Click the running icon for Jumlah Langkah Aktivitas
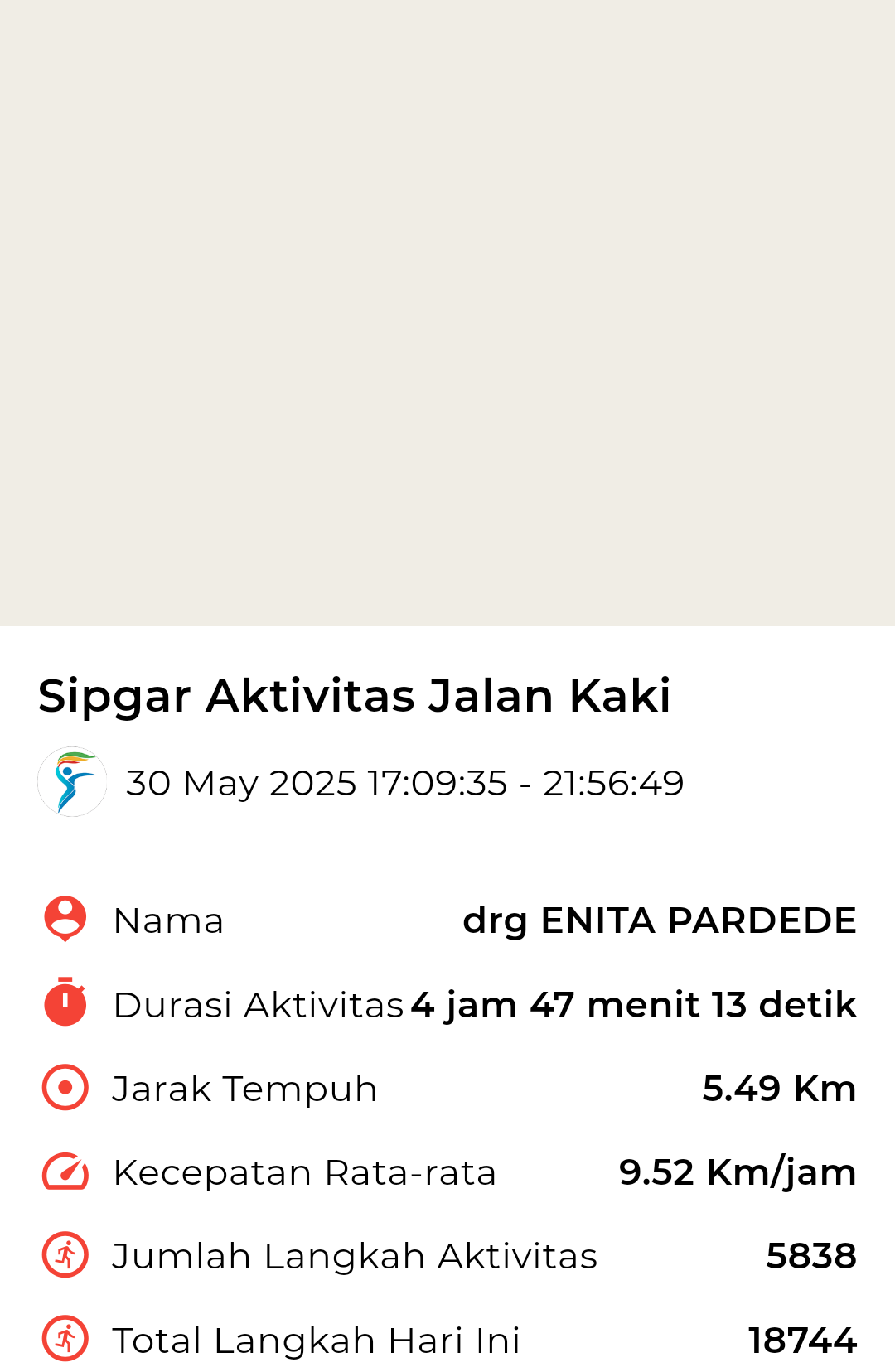This screenshot has width=895, height=1372. pos(65,1255)
